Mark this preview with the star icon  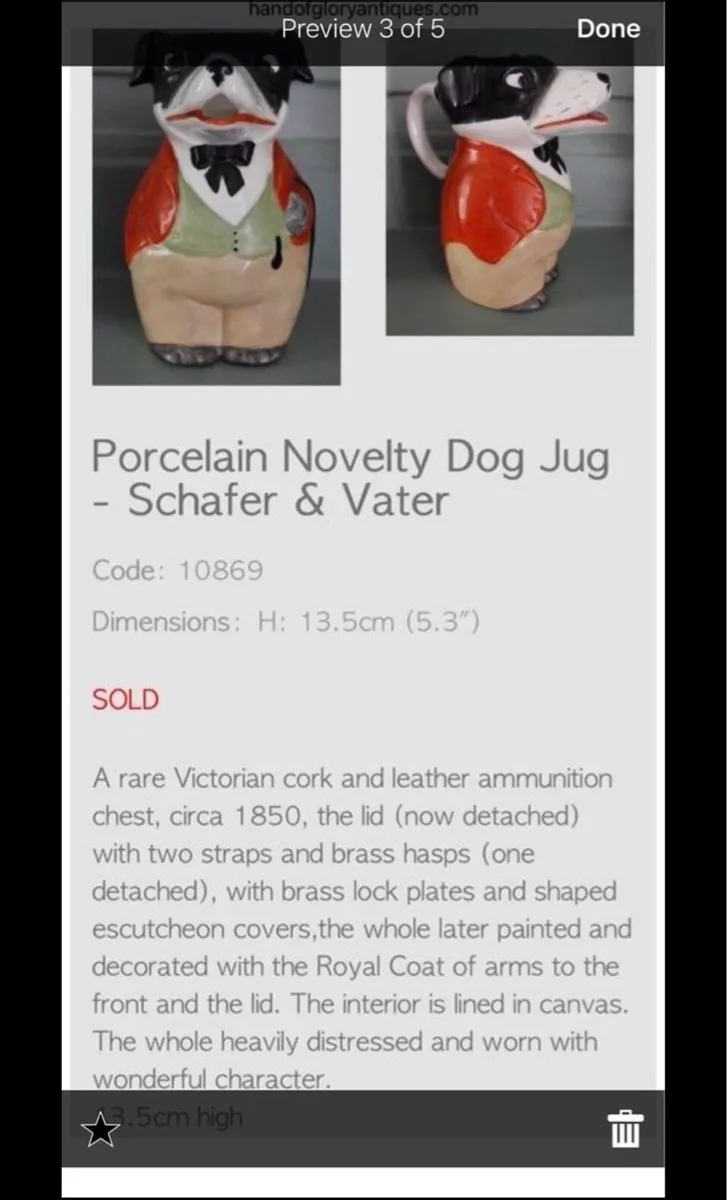pos(100,1131)
